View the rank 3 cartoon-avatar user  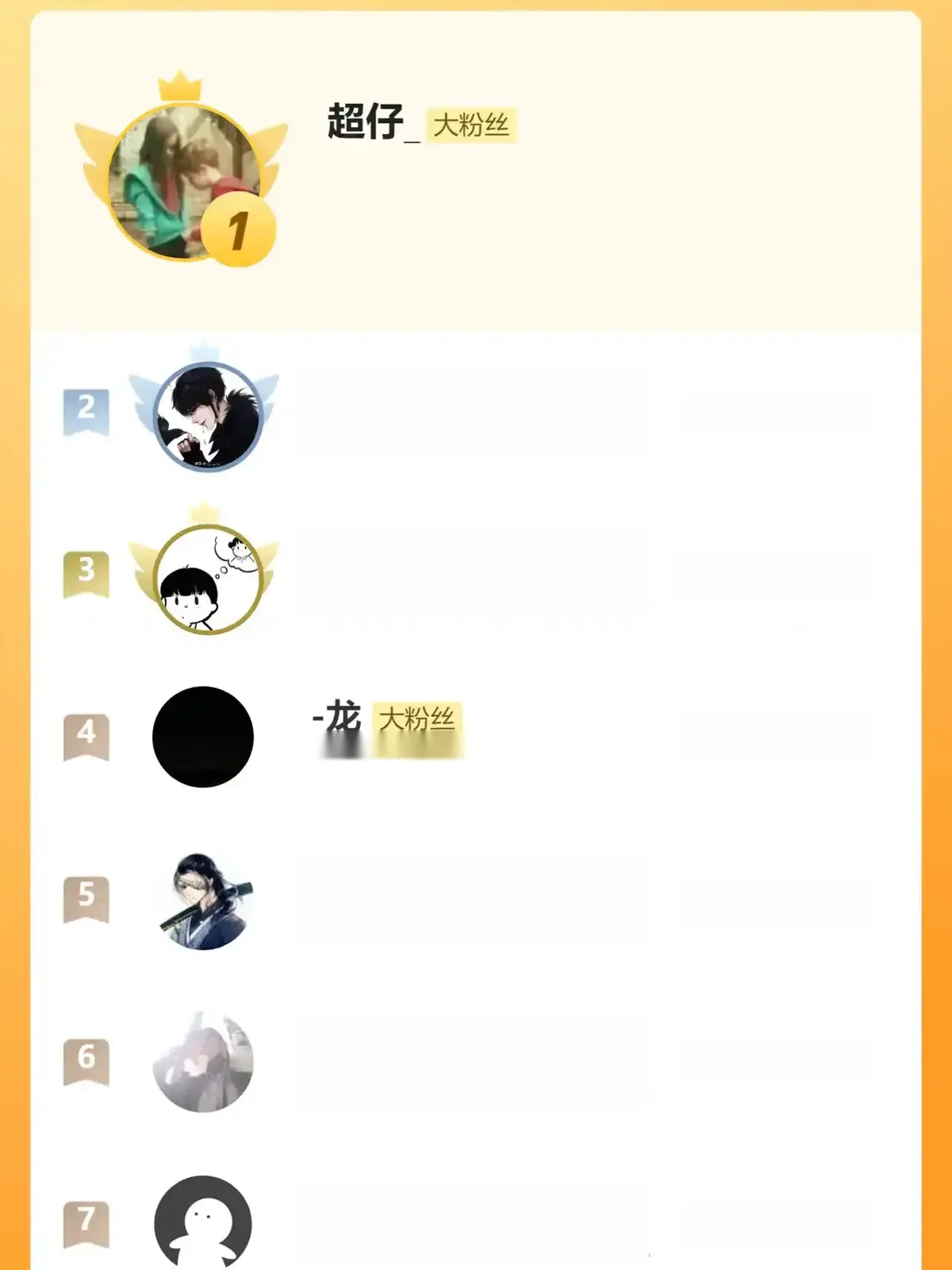208,579
